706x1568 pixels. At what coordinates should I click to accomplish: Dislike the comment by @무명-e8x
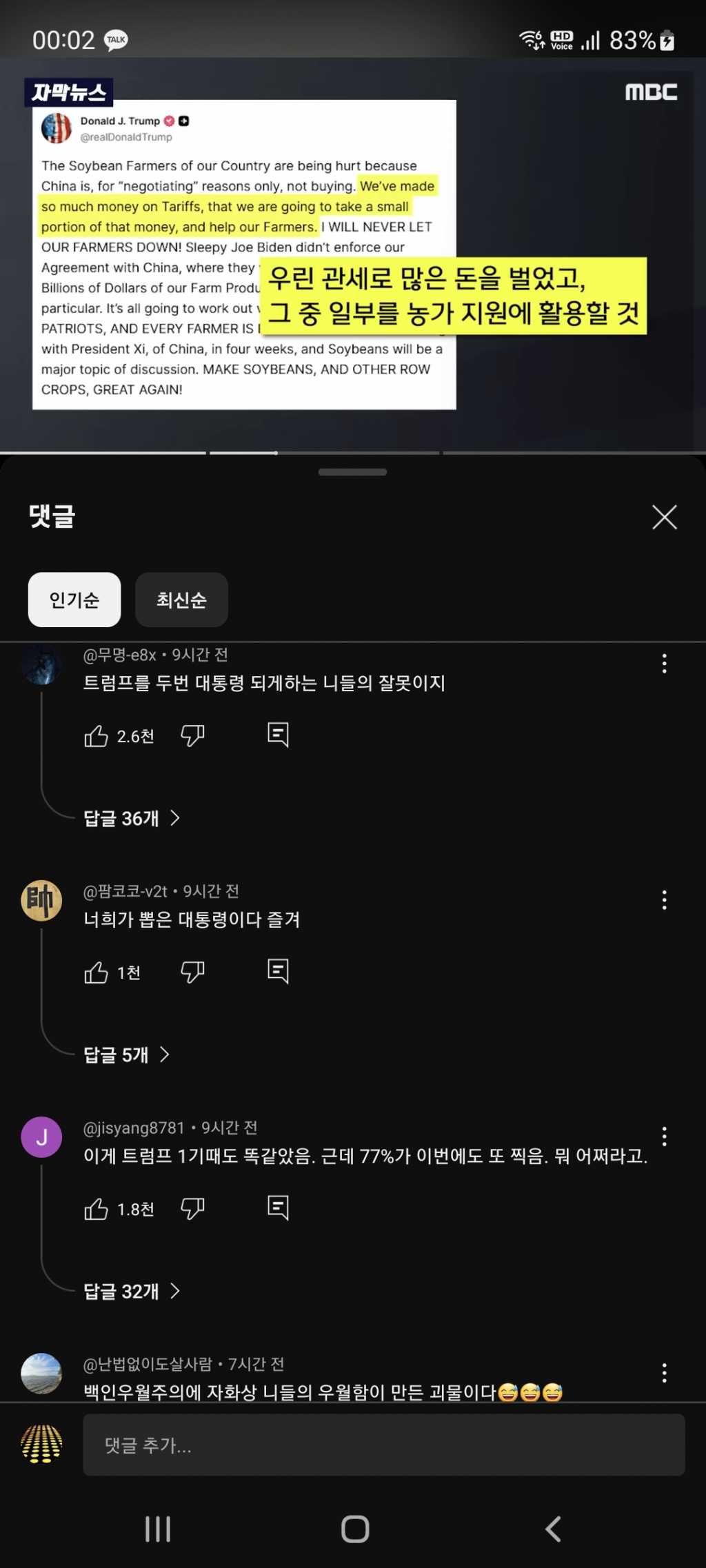point(192,736)
